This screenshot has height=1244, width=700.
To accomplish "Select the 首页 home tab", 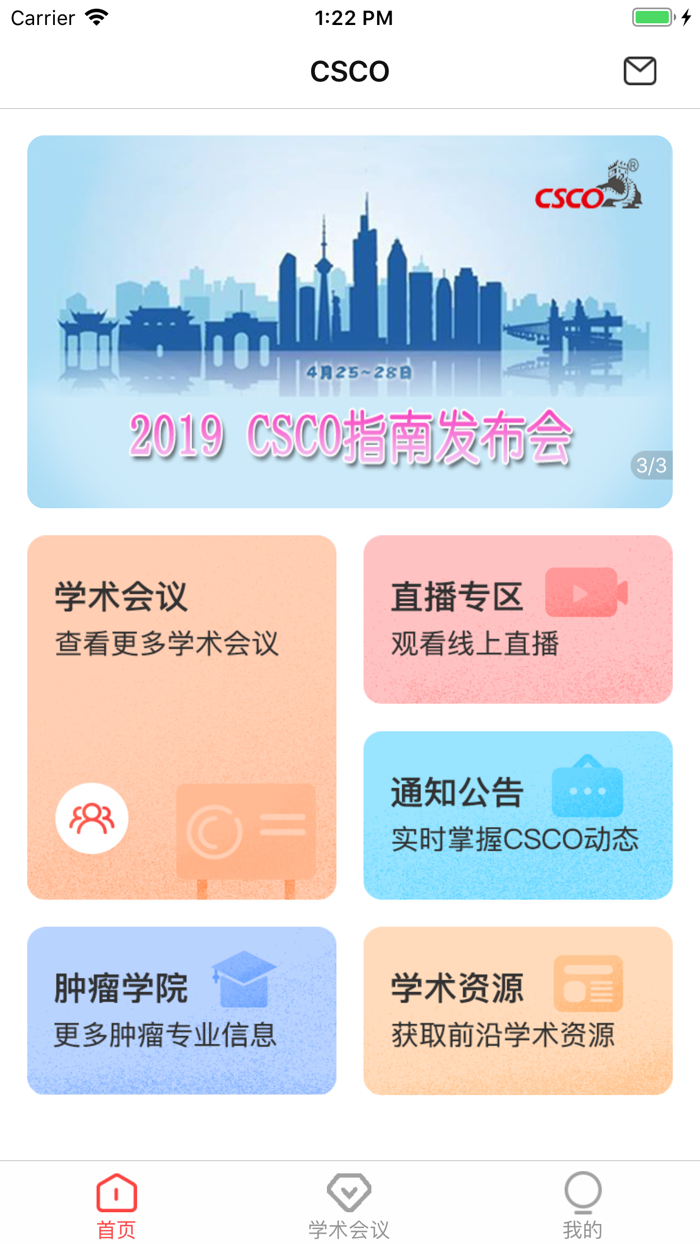I will tap(116, 1205).
